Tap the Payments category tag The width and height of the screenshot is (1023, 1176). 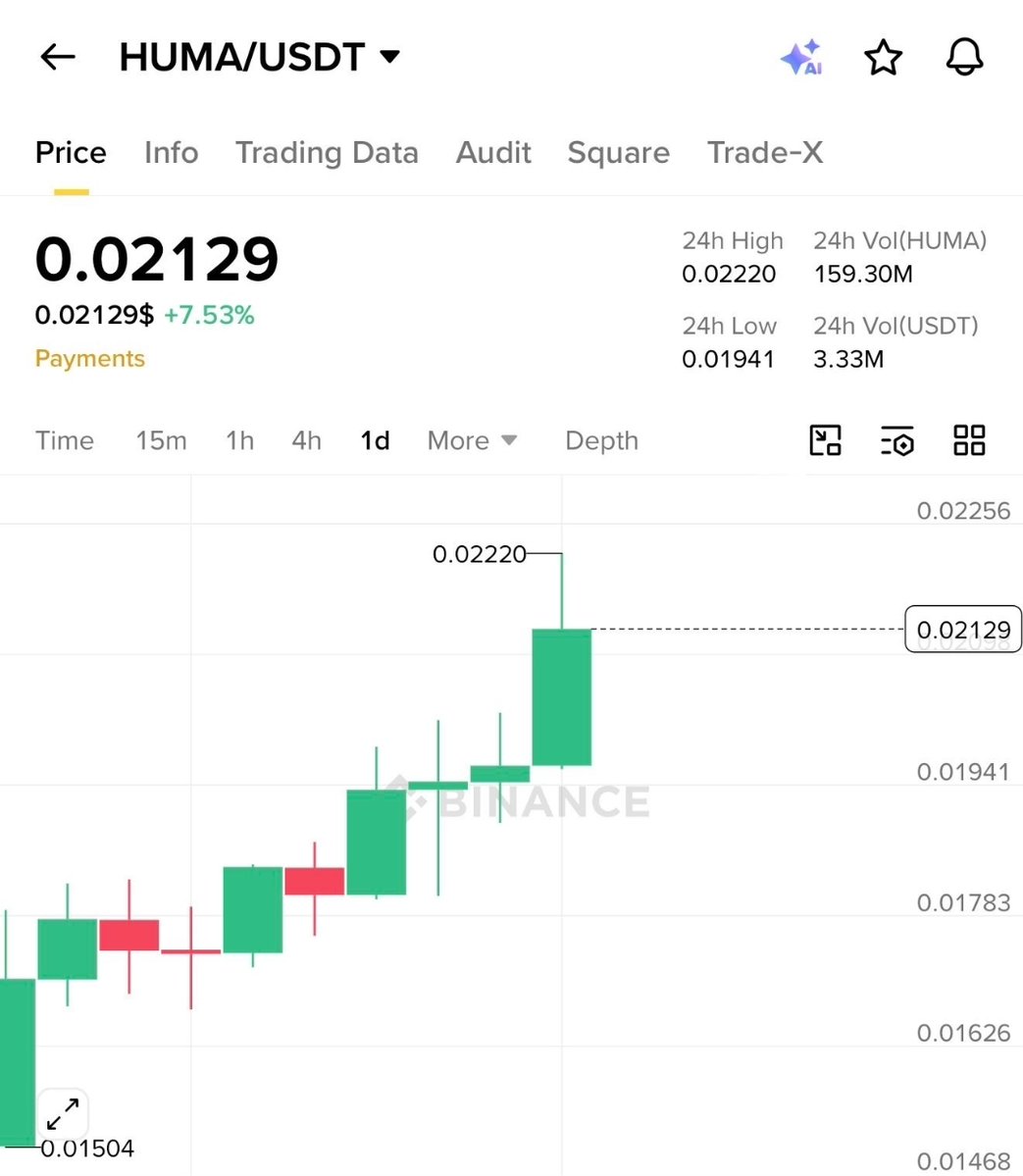[x=89, y=359]
